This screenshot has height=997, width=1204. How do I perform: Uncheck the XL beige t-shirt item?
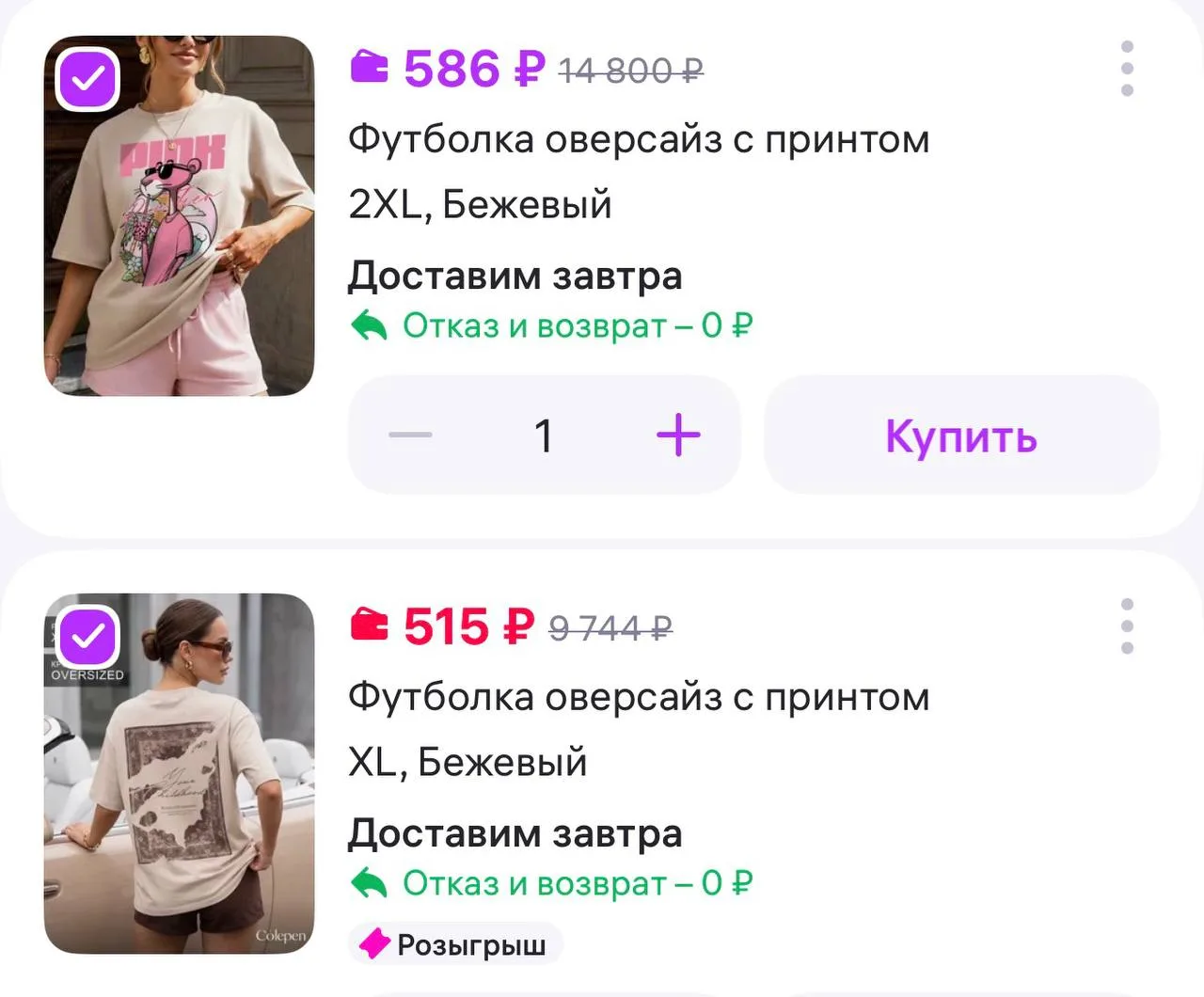[87, 637]
